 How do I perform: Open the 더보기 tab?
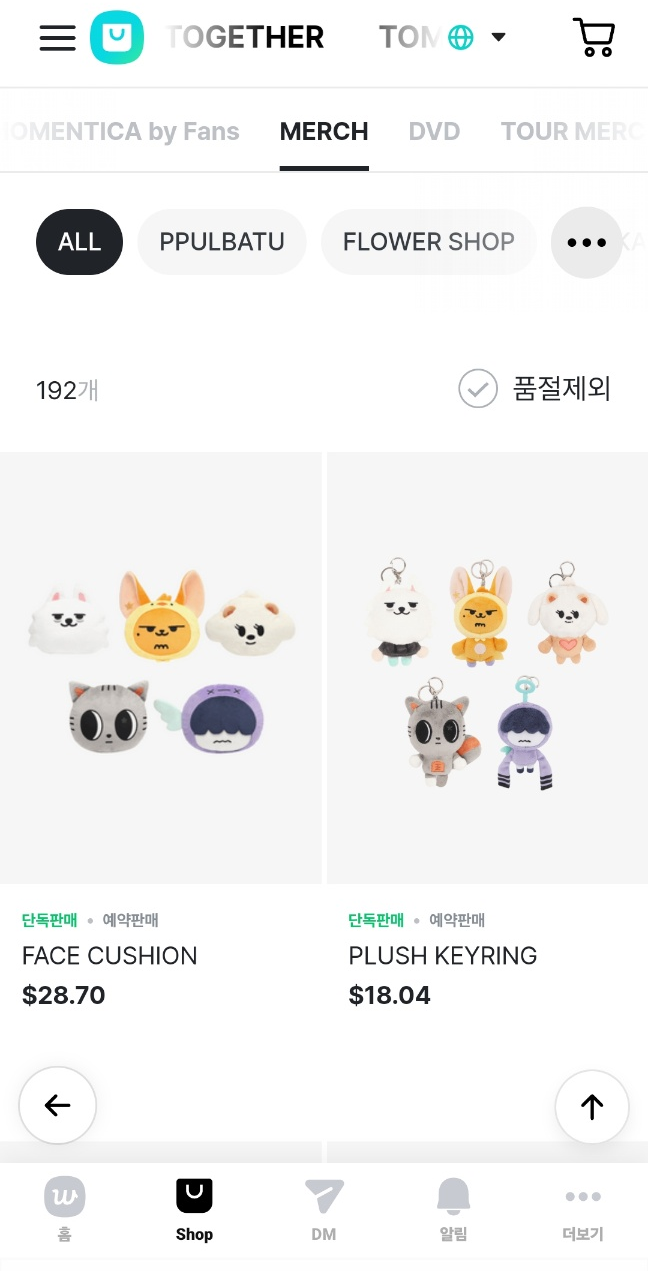pyautogui.click(x=583, y=1209)
